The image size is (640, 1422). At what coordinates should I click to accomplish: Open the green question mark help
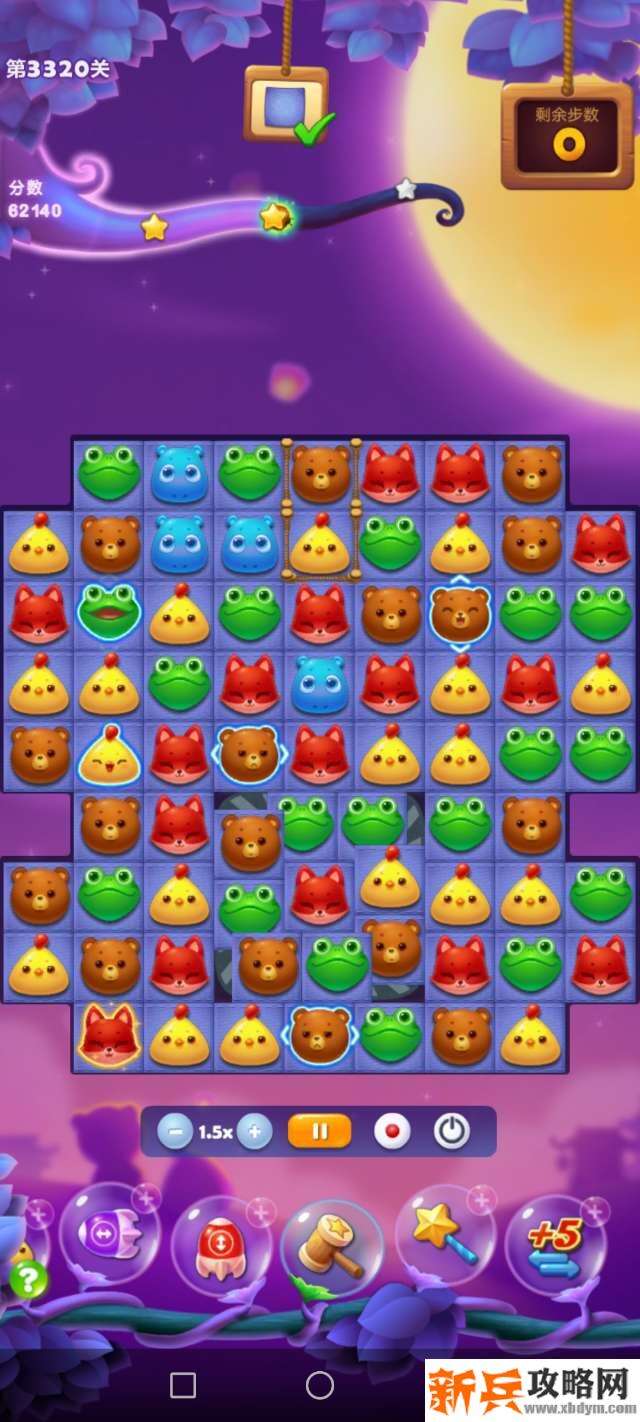[x=29, y=1279]
